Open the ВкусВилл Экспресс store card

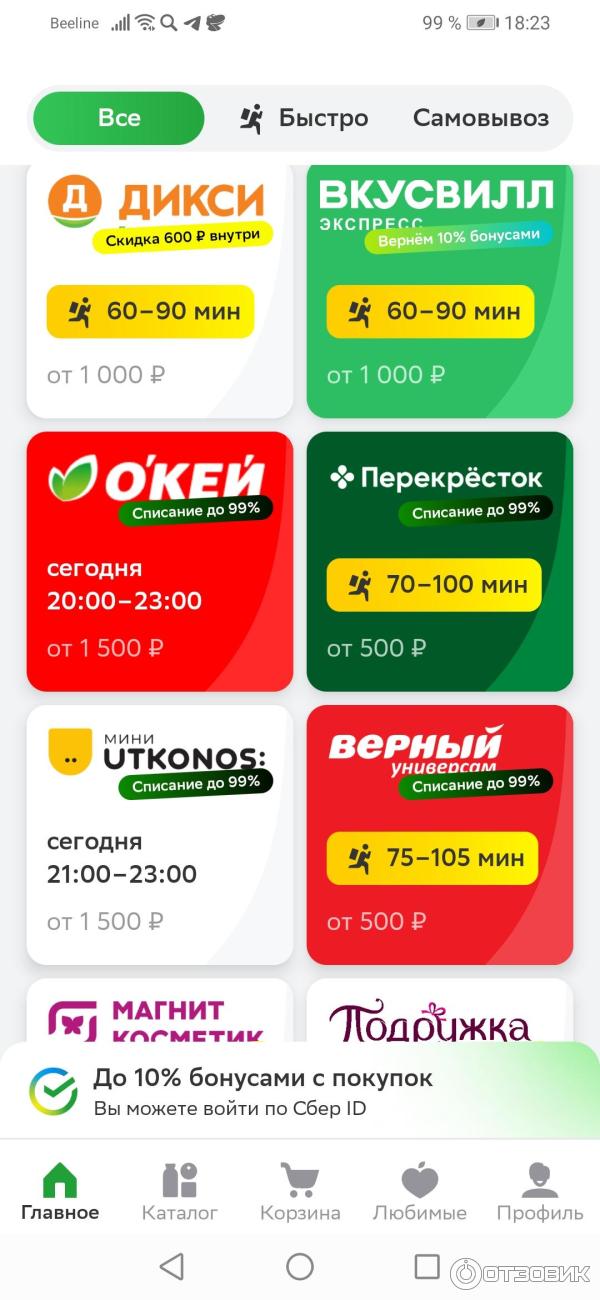tap(440, 290)
